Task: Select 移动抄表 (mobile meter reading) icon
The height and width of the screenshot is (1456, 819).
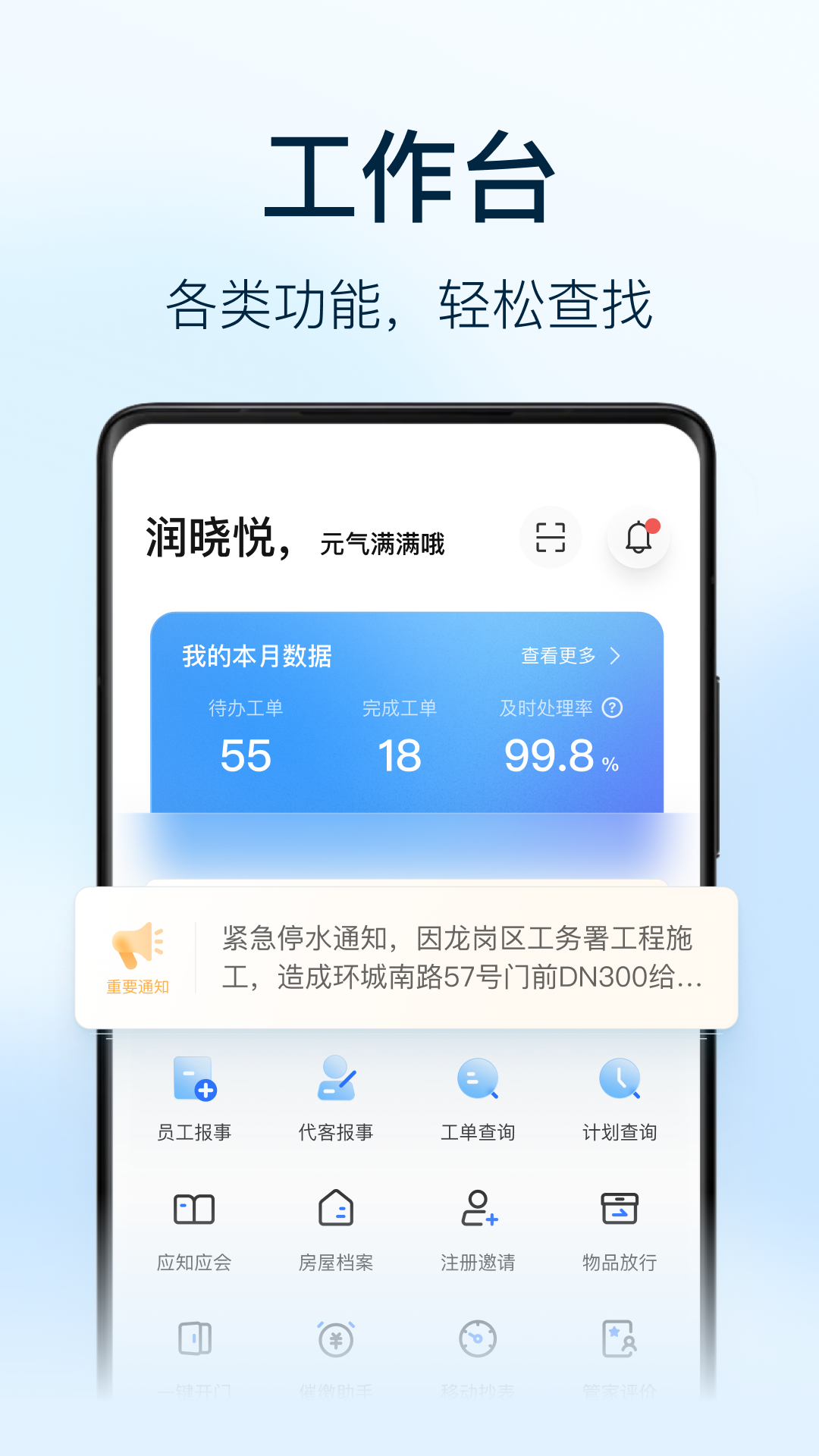Action: tap(476, 1356)
